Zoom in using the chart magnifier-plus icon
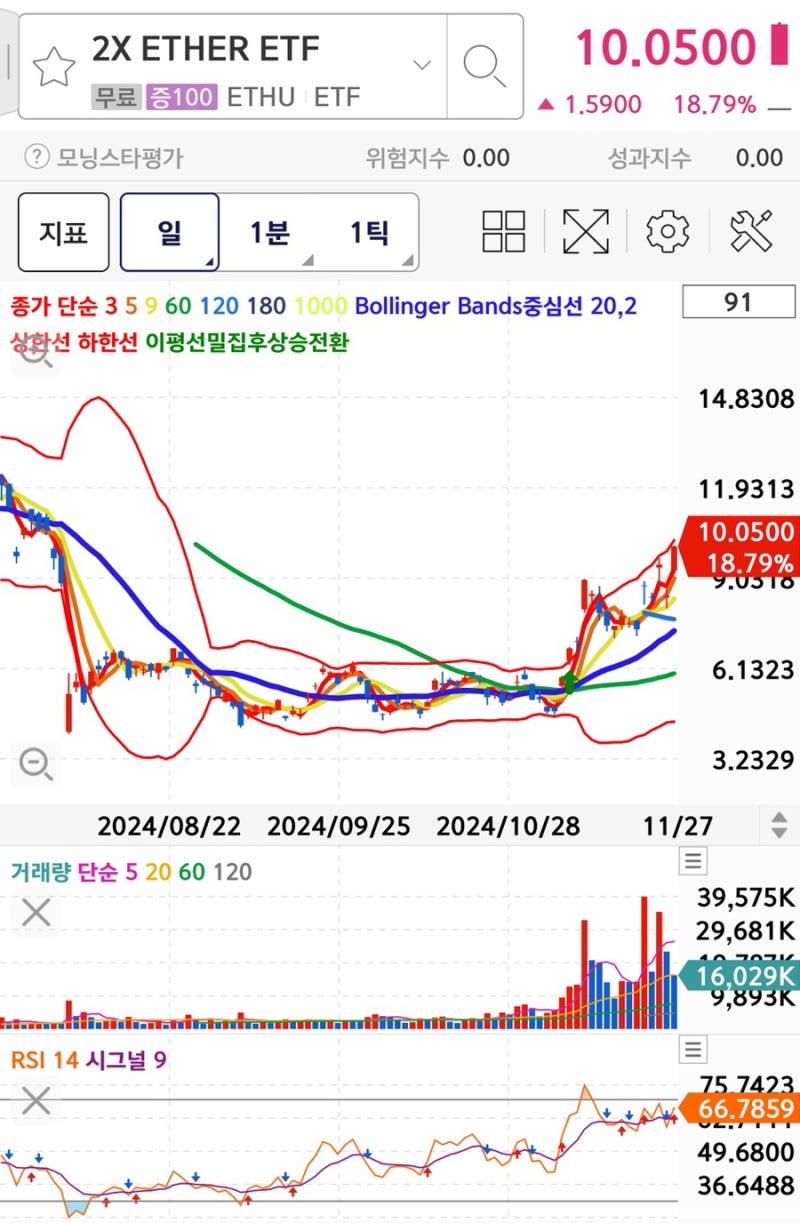Viewport: 800px width, 1223px height. [36, 353]
